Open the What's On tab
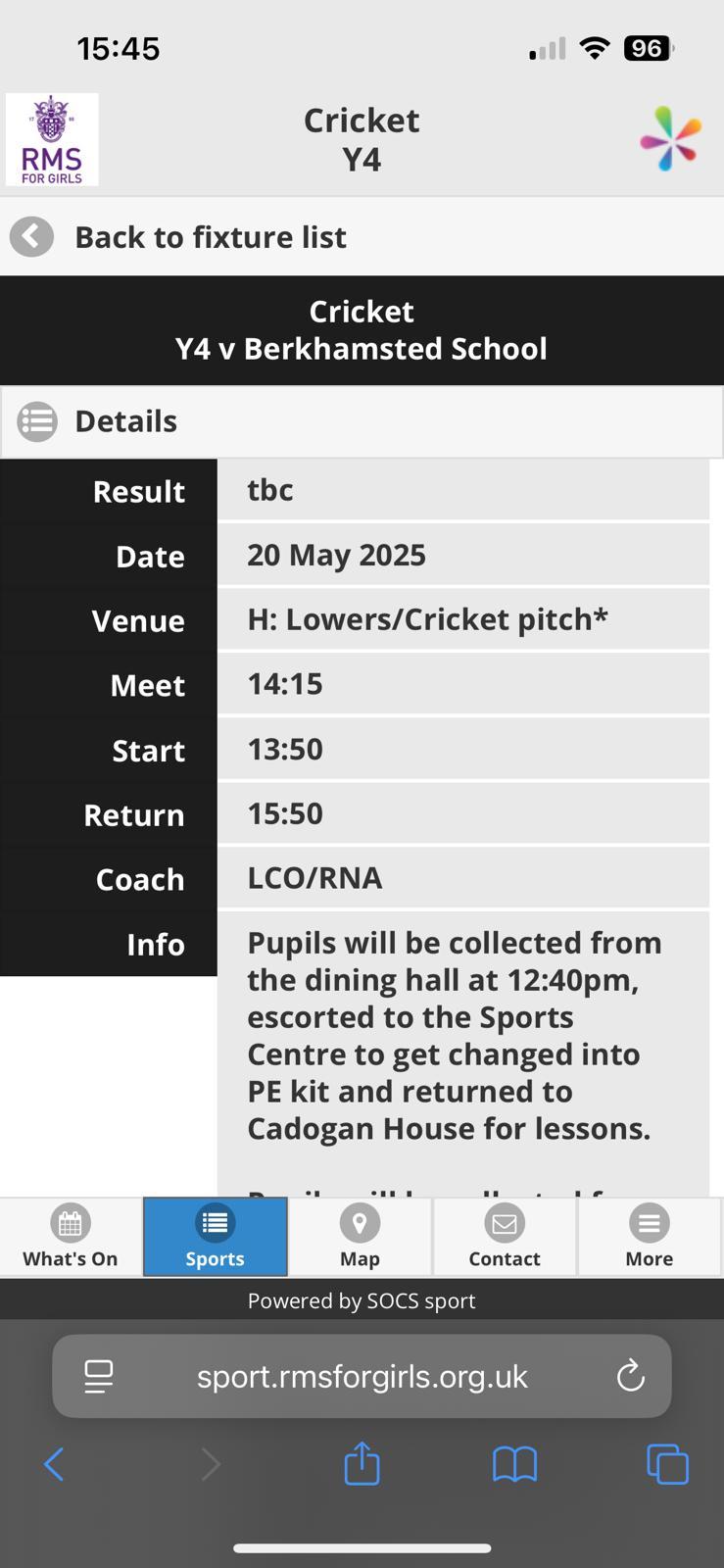This screenshot has width=724, height=1568. click(x=71, y=1237)
